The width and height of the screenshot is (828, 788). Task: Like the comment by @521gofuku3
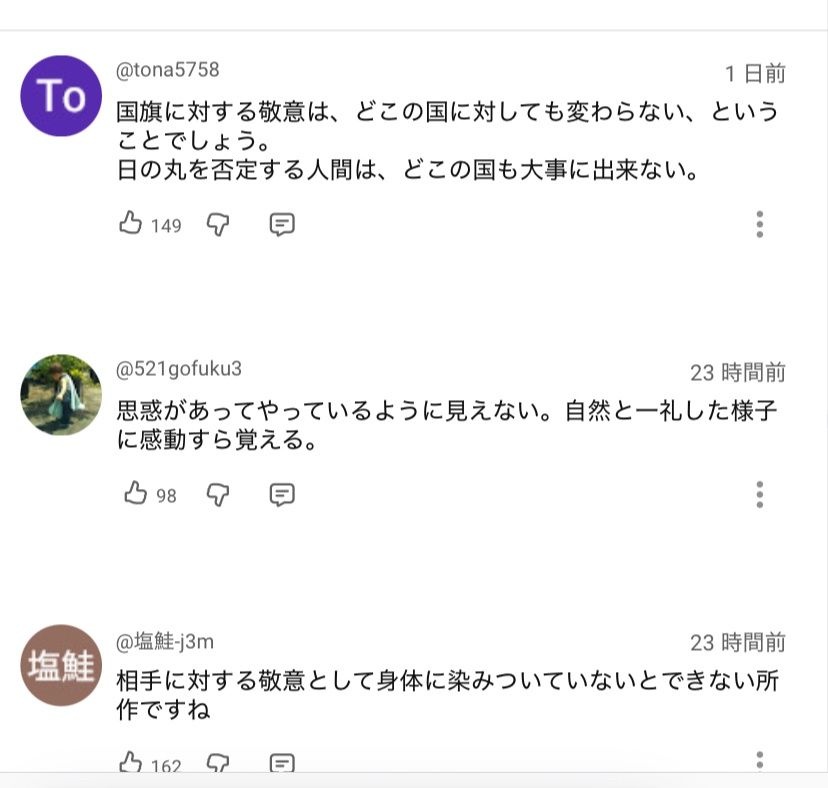coord(135,493)
